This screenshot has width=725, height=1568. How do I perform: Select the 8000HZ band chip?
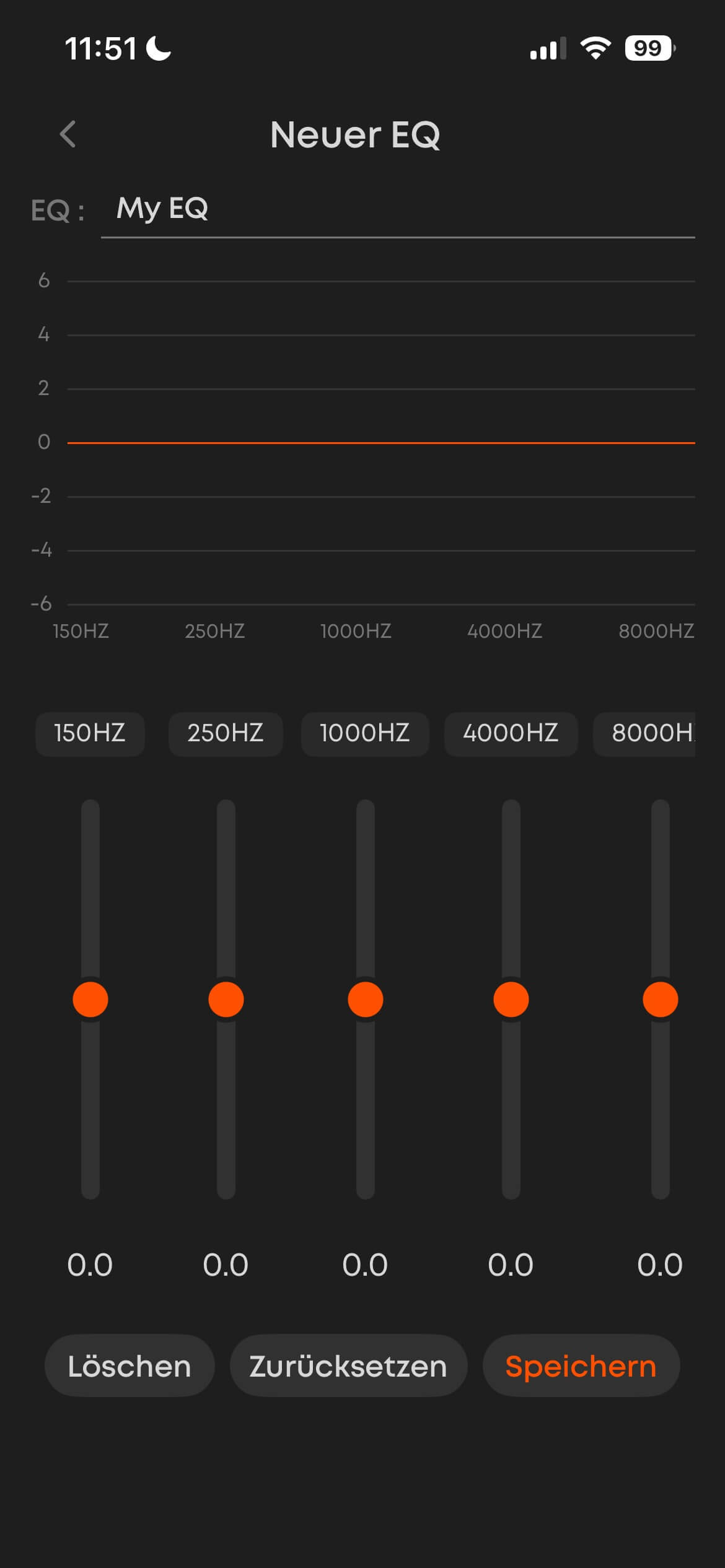648,733
